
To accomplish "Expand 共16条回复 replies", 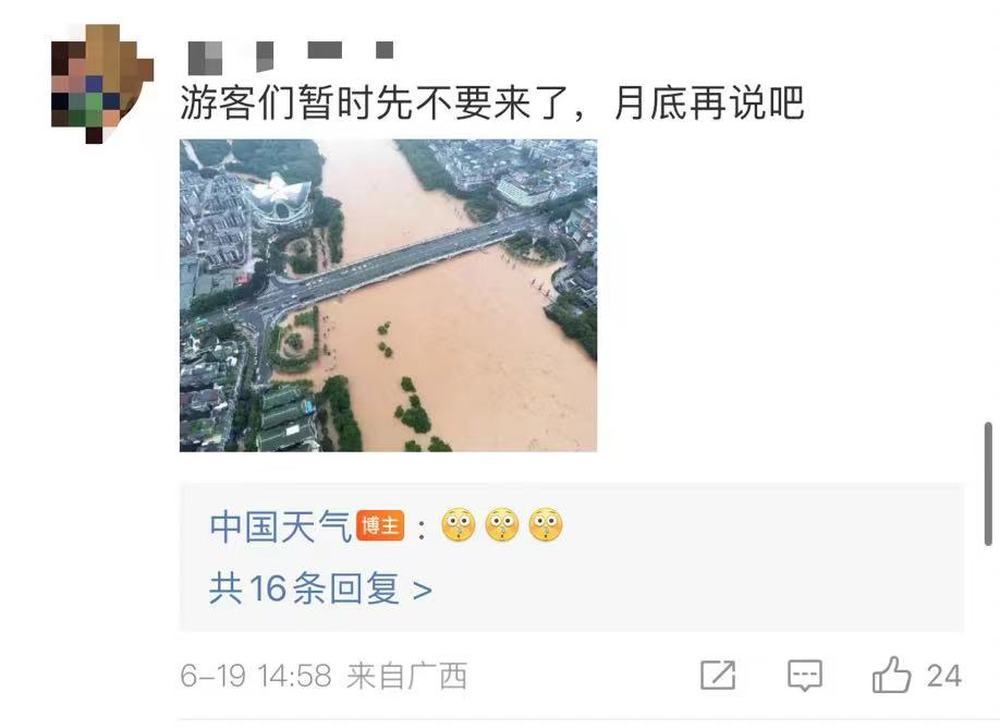I will pos(320,589).
